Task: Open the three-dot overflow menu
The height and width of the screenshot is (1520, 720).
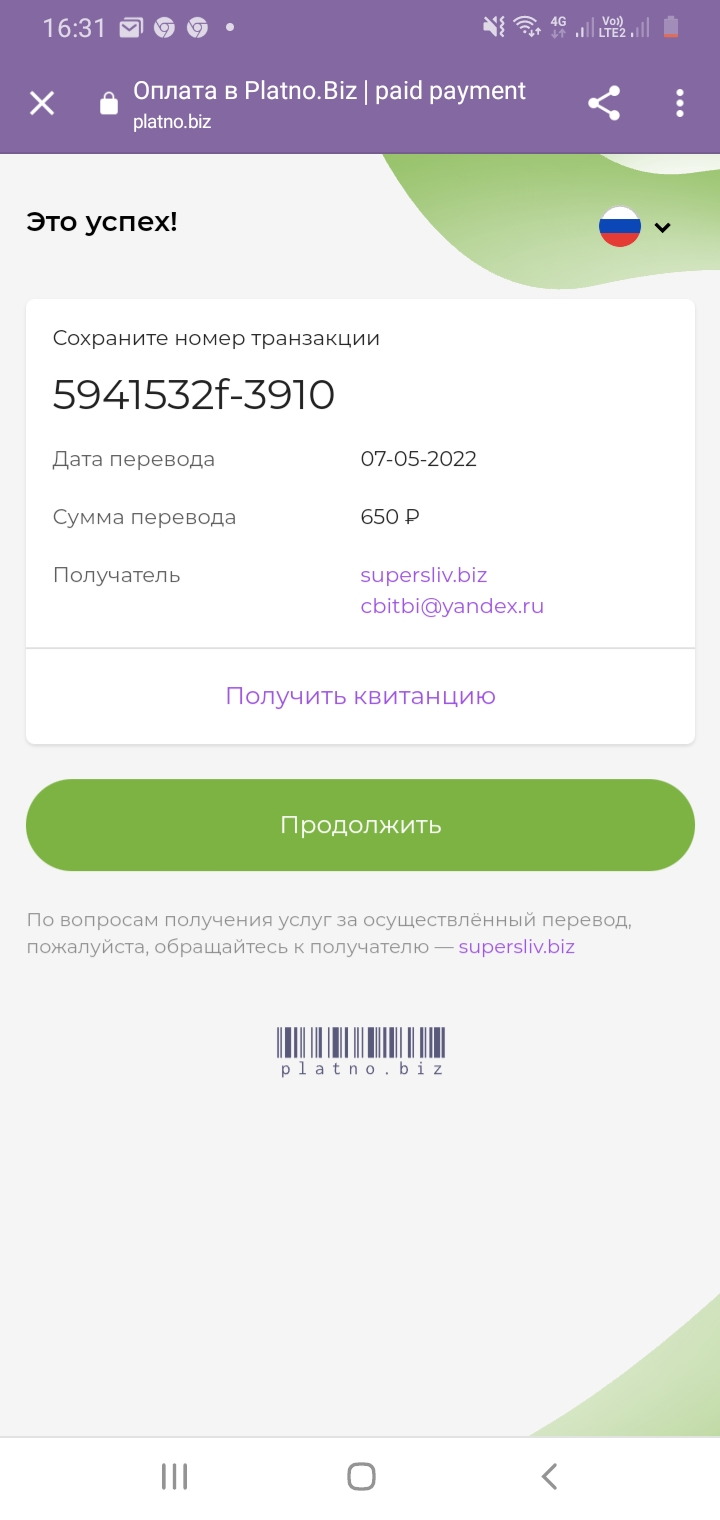Action: [680, 103]
